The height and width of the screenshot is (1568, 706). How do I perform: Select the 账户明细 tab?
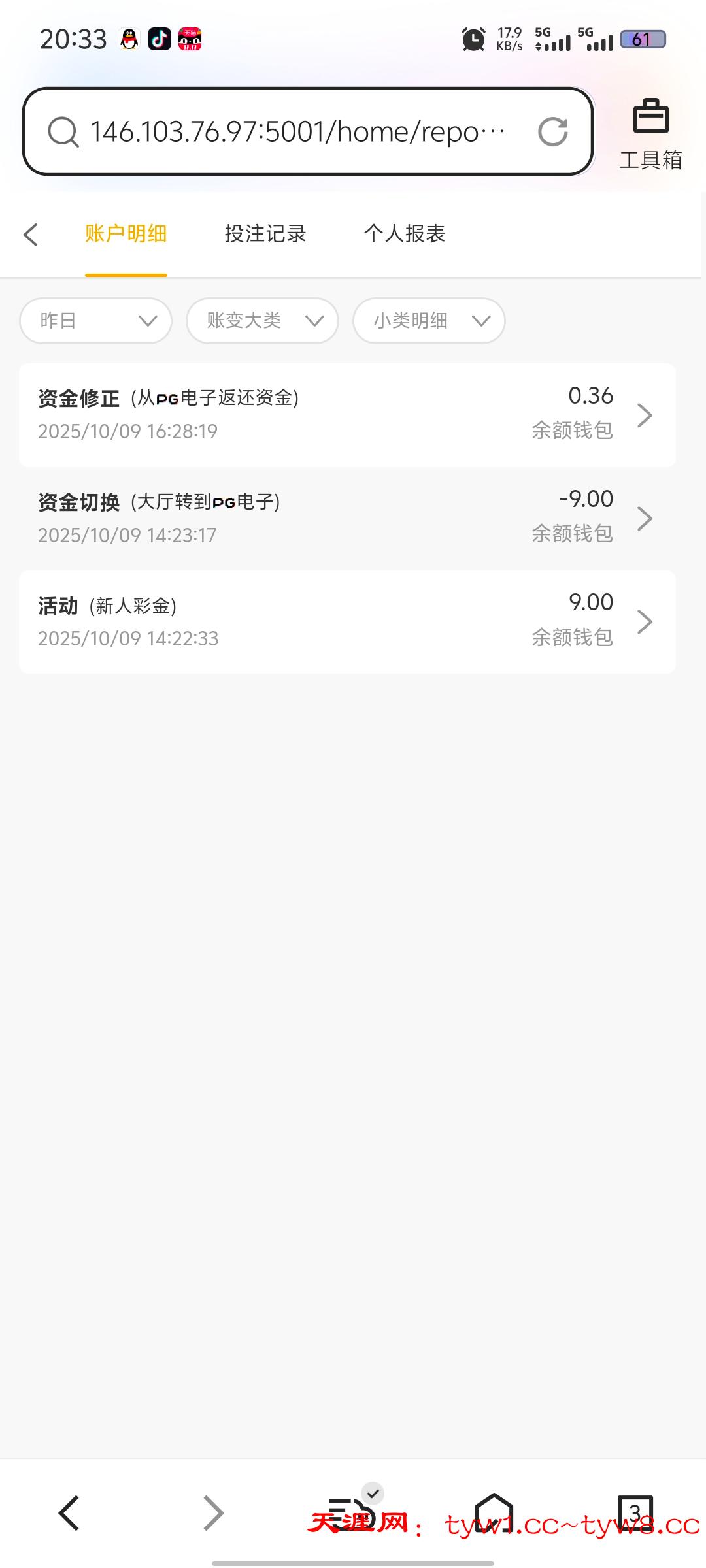click(126, 233)
